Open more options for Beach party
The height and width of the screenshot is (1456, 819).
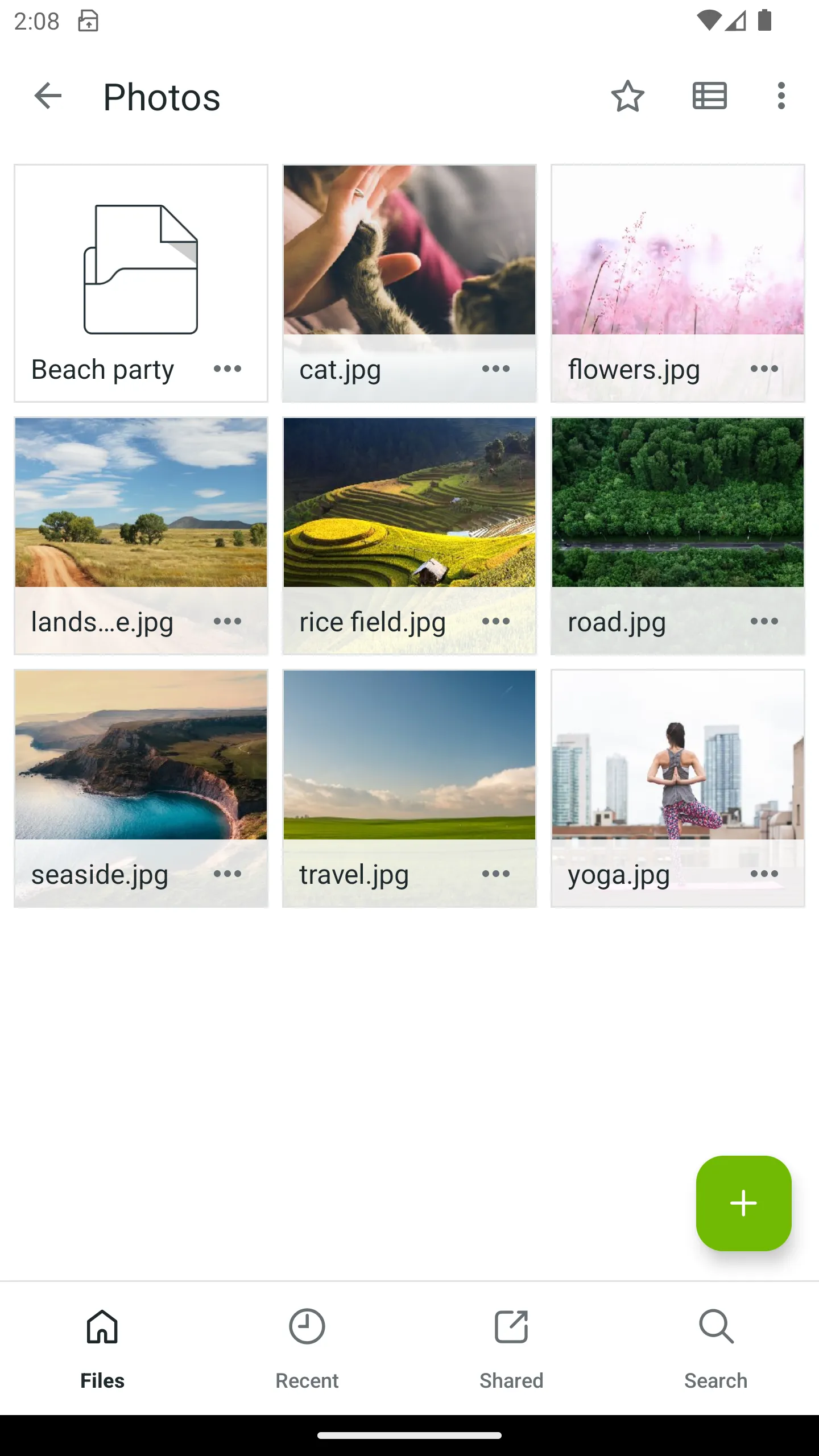point(227,369)
